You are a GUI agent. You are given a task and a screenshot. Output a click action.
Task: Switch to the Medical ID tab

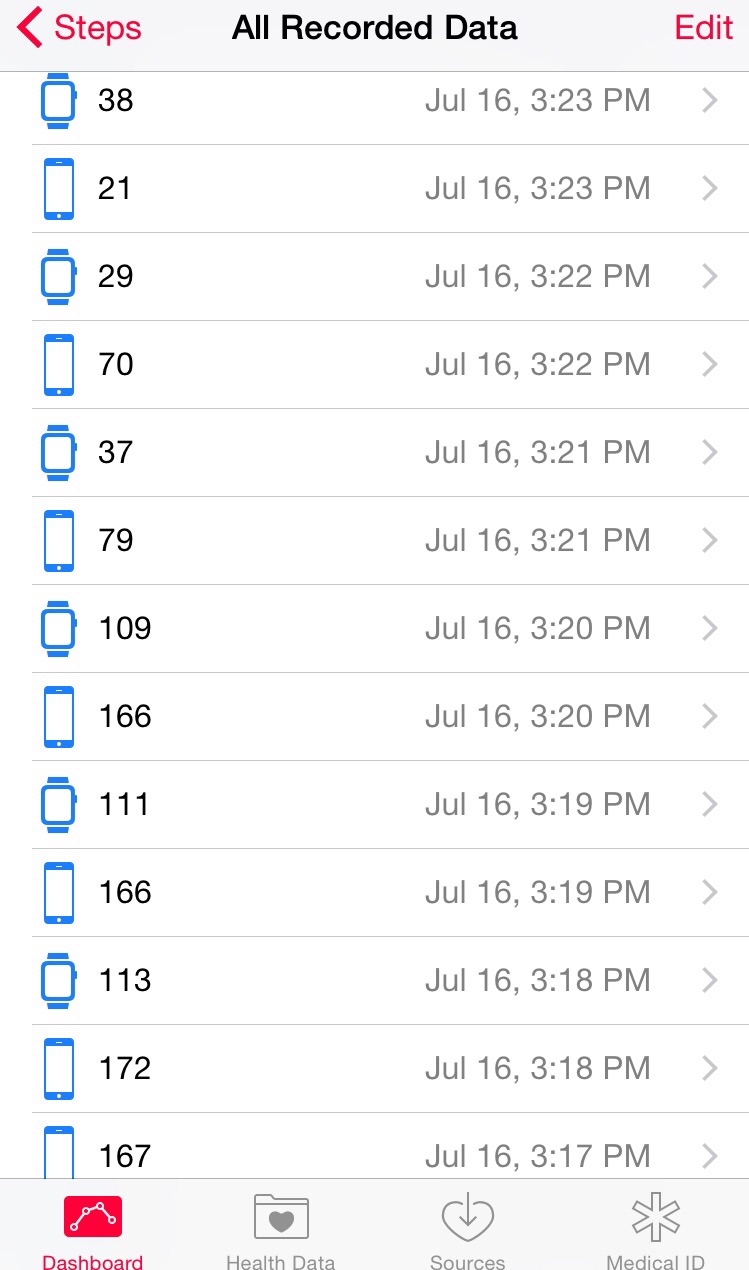pyautogui.click(x=655, y=1228)
